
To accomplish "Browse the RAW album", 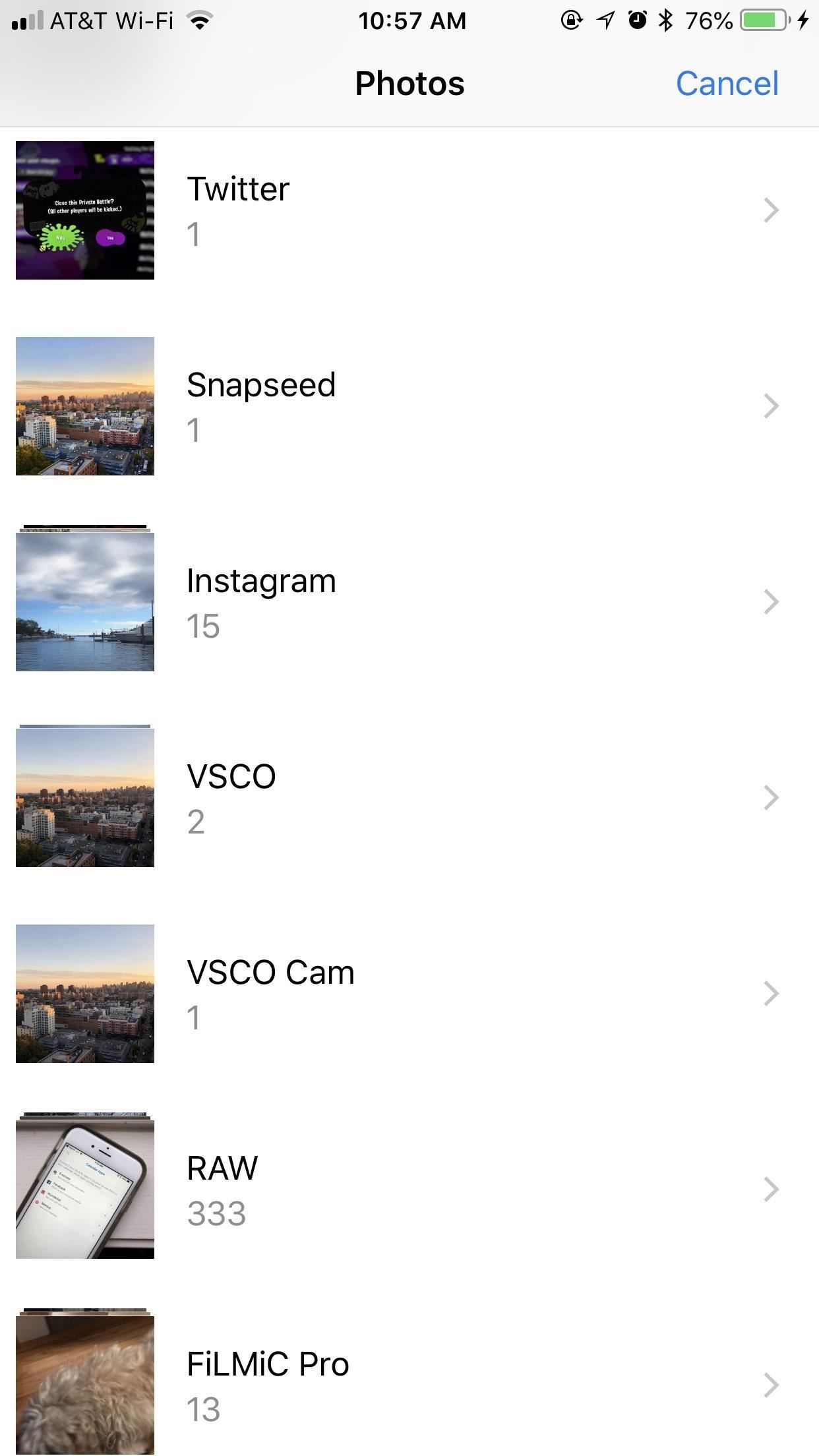I will [x=409, y=1190].
